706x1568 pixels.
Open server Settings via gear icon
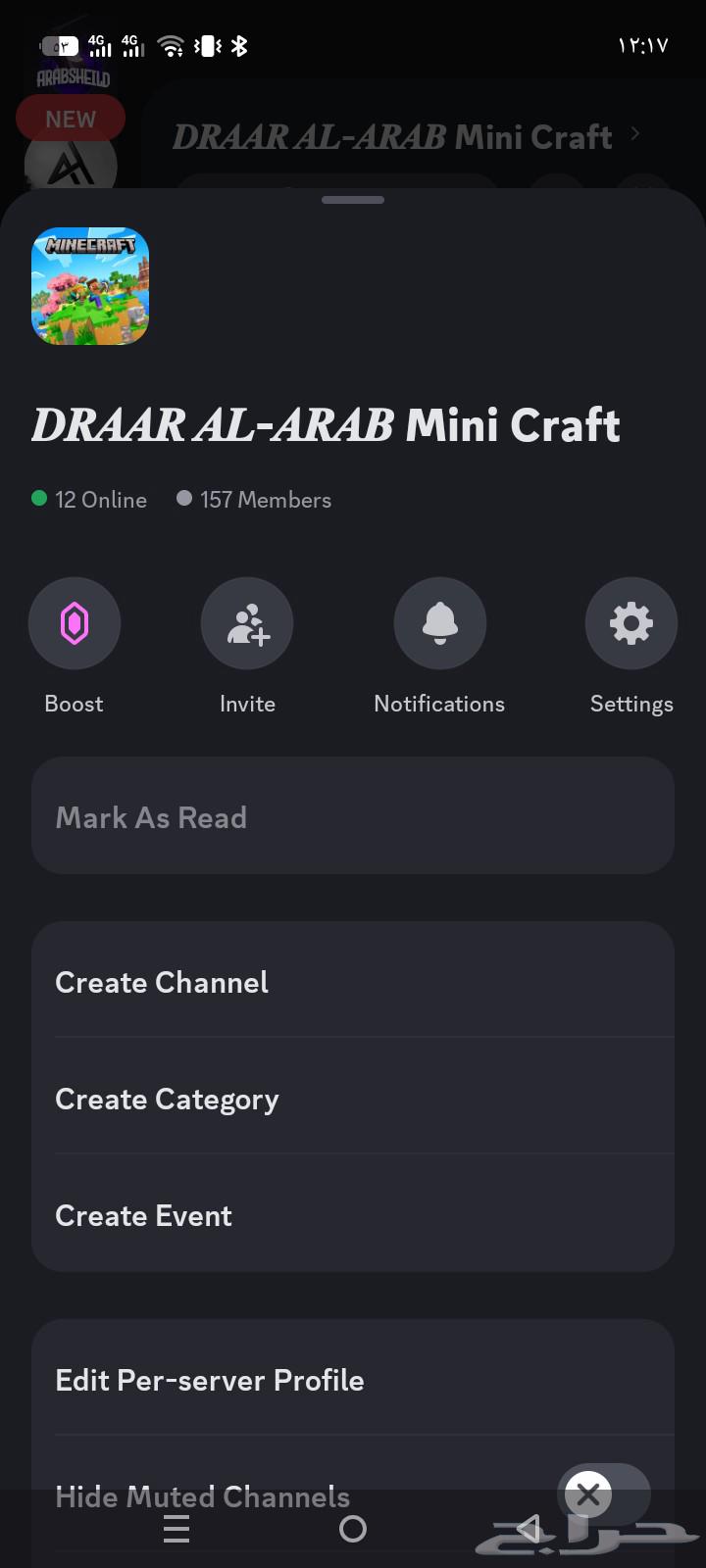point(630,623)
